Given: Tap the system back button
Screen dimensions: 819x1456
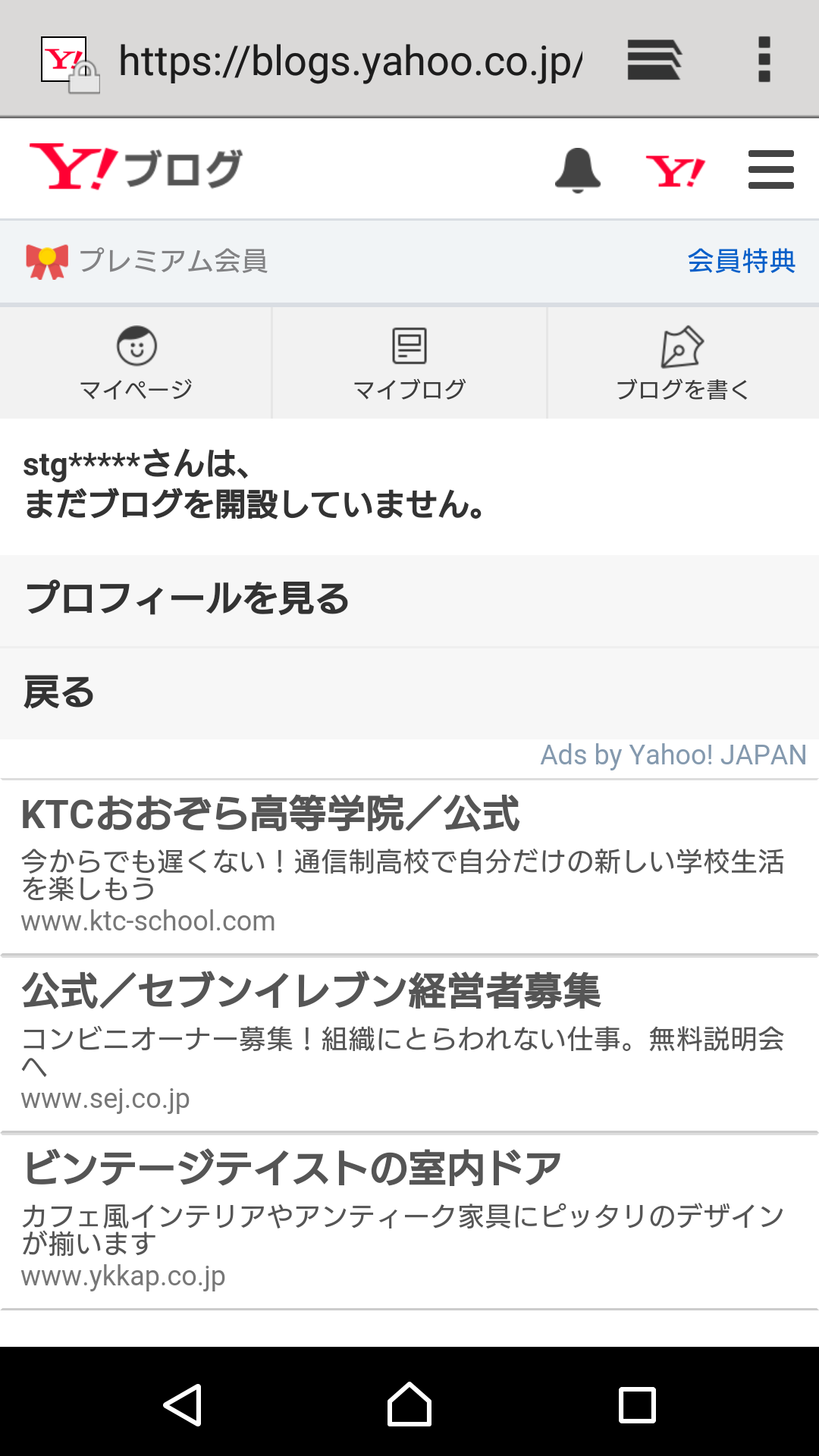Looking at the screenshot, I should [x=183, y=1404].
